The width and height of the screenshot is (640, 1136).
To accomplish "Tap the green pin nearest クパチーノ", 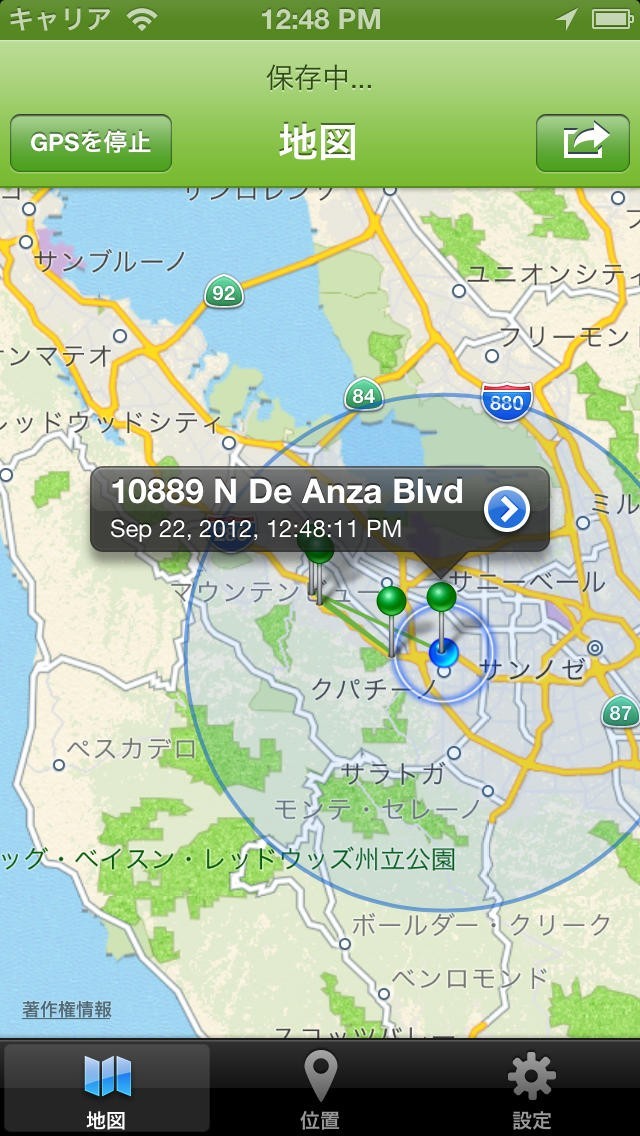I will point(391,601).
